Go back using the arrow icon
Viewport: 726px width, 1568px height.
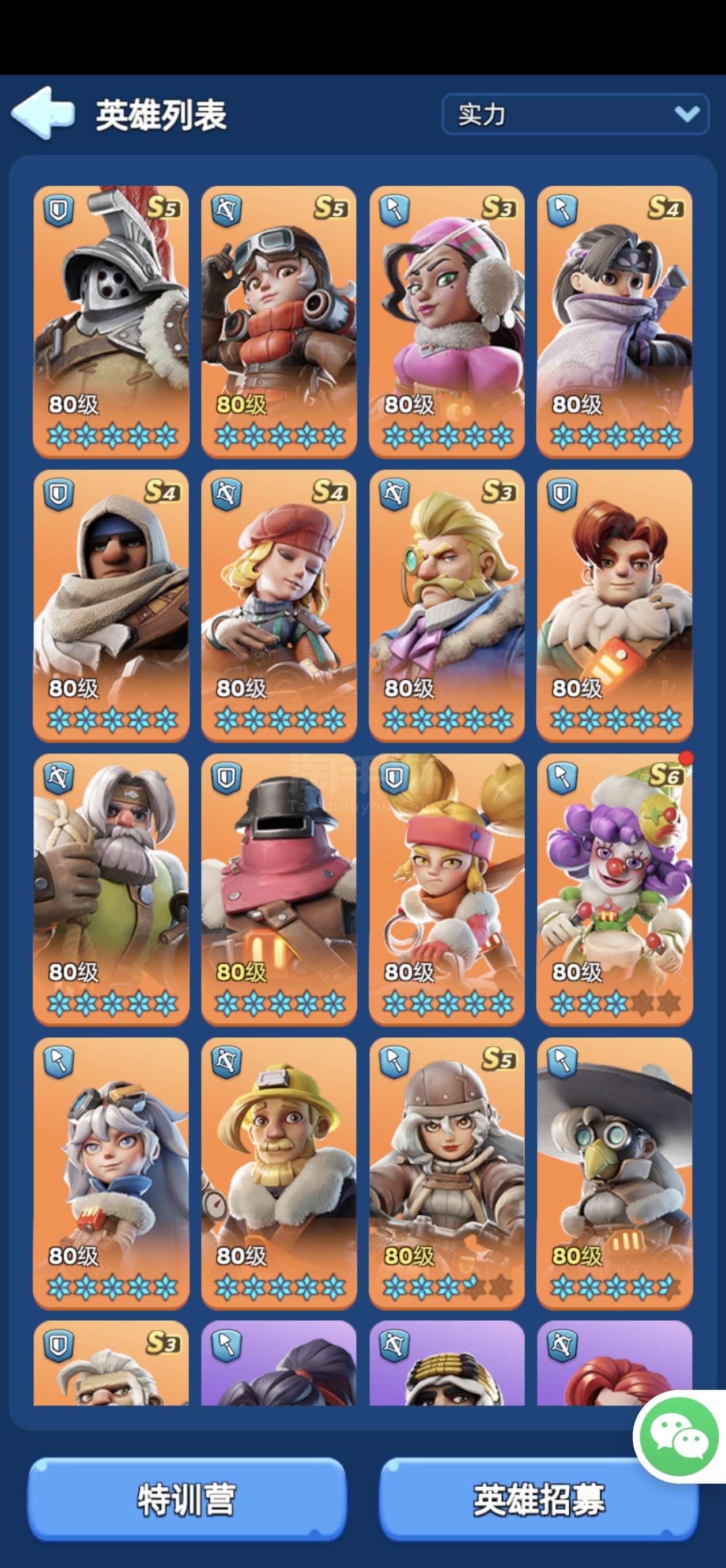43,113
